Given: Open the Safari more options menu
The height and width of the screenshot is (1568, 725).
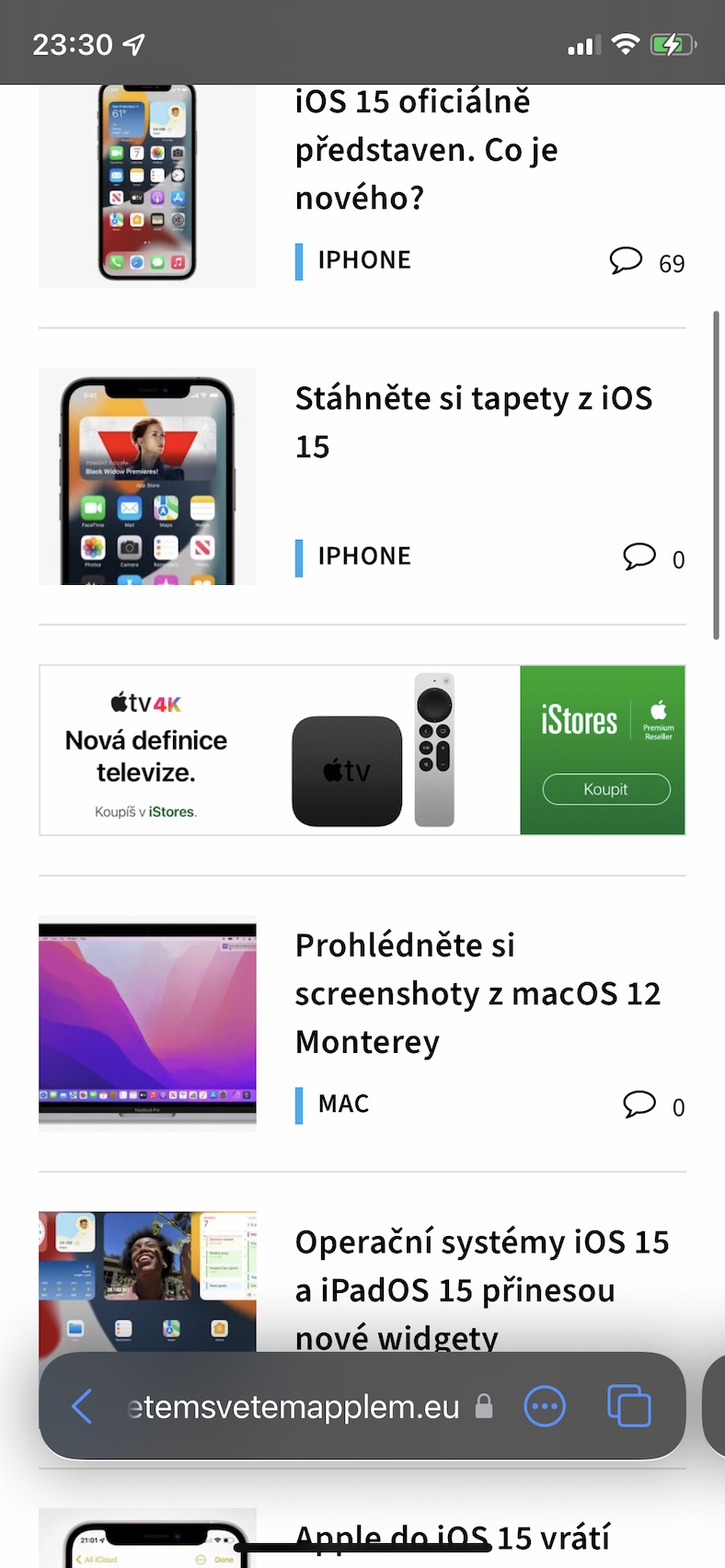Looking at the screenshot, I should [x=545, y=1406].
